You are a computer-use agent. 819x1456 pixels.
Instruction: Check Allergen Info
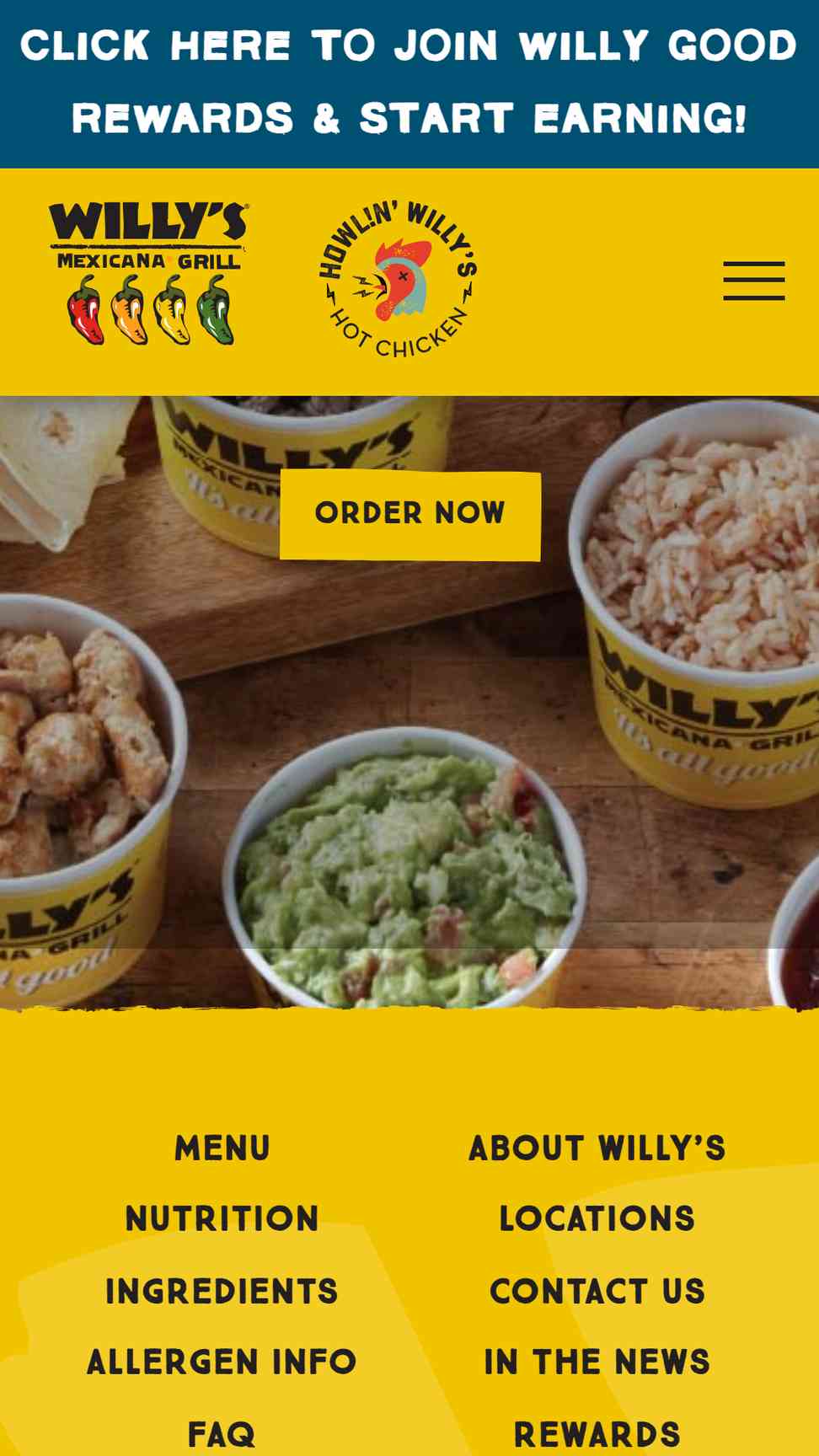(222, 1362)
